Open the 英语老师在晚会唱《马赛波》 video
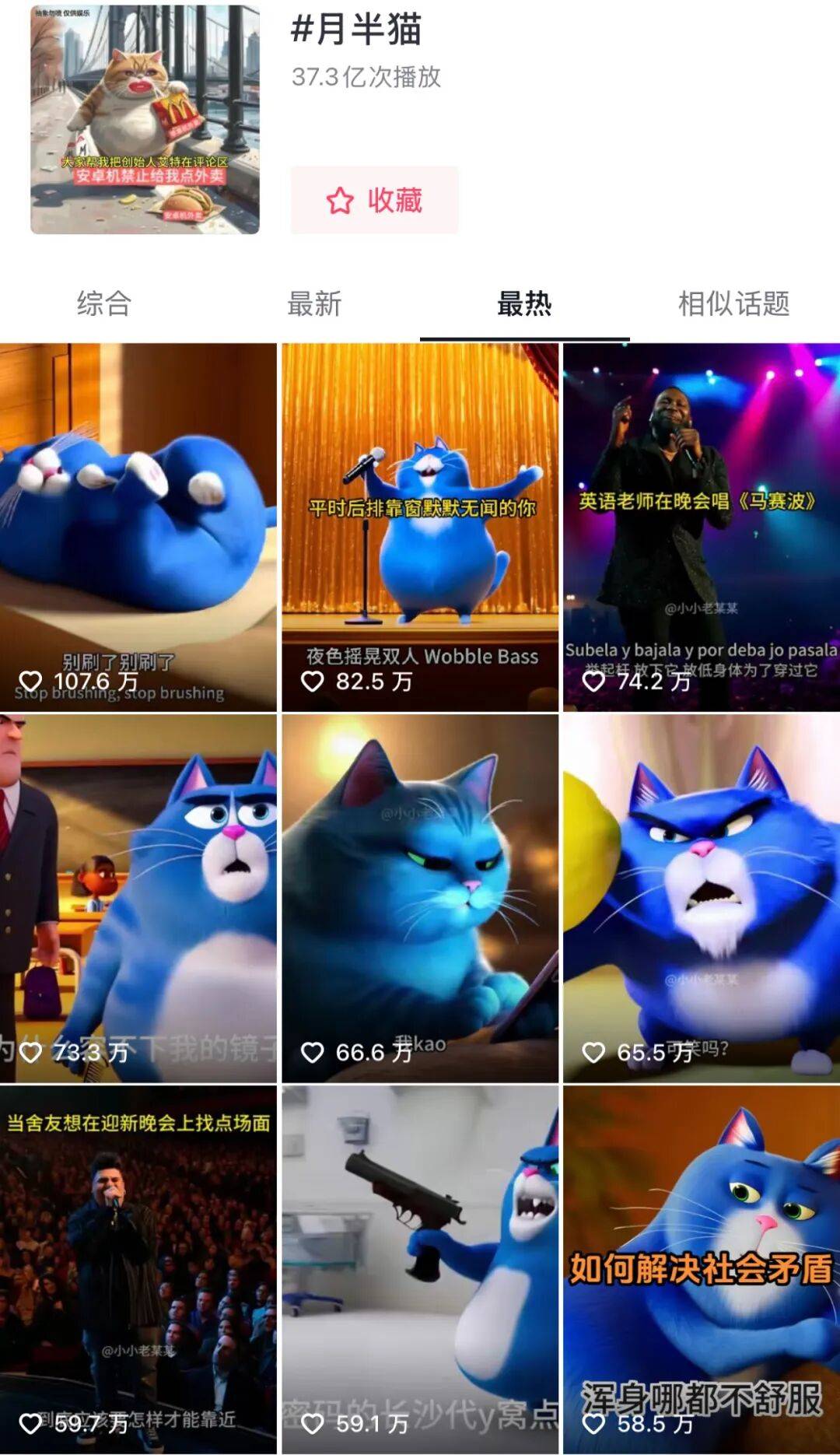Image resolution: width=840 pixels, height=1455 pixels. pos(702,527)
